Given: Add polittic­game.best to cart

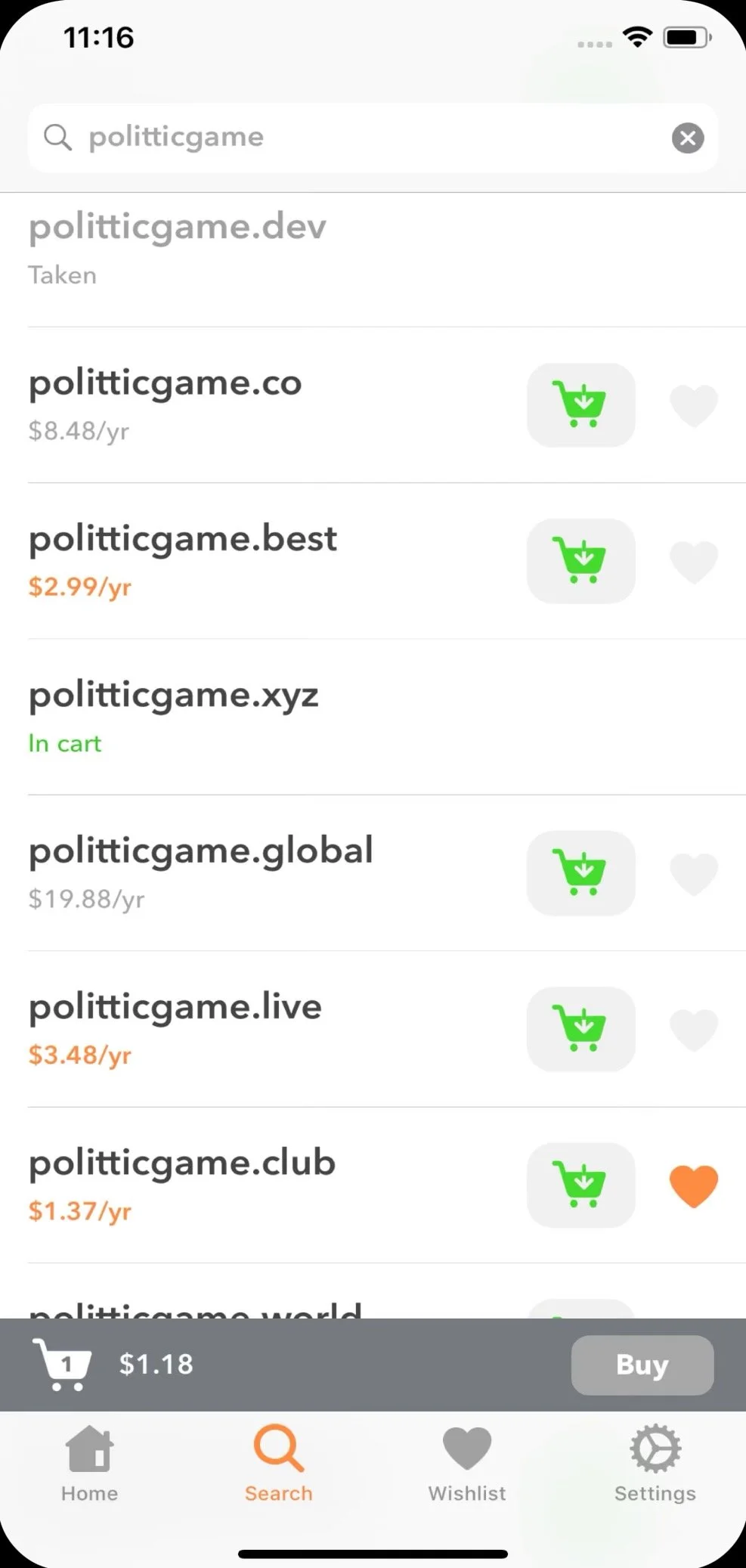Looking at the screenshot, I should (580, 561).
